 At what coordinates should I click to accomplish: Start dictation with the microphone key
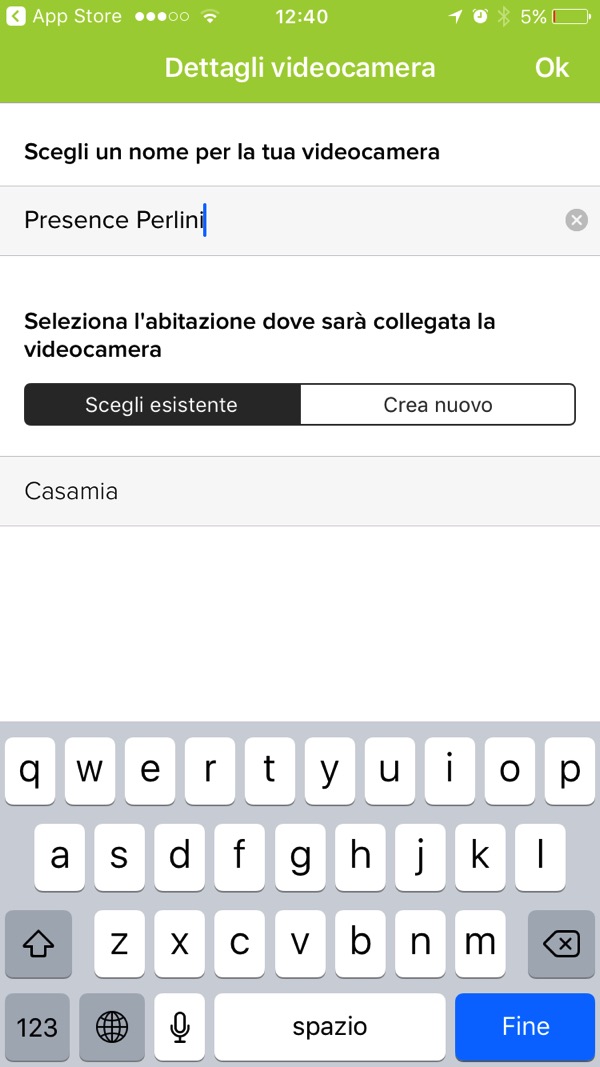point(180,1027)
